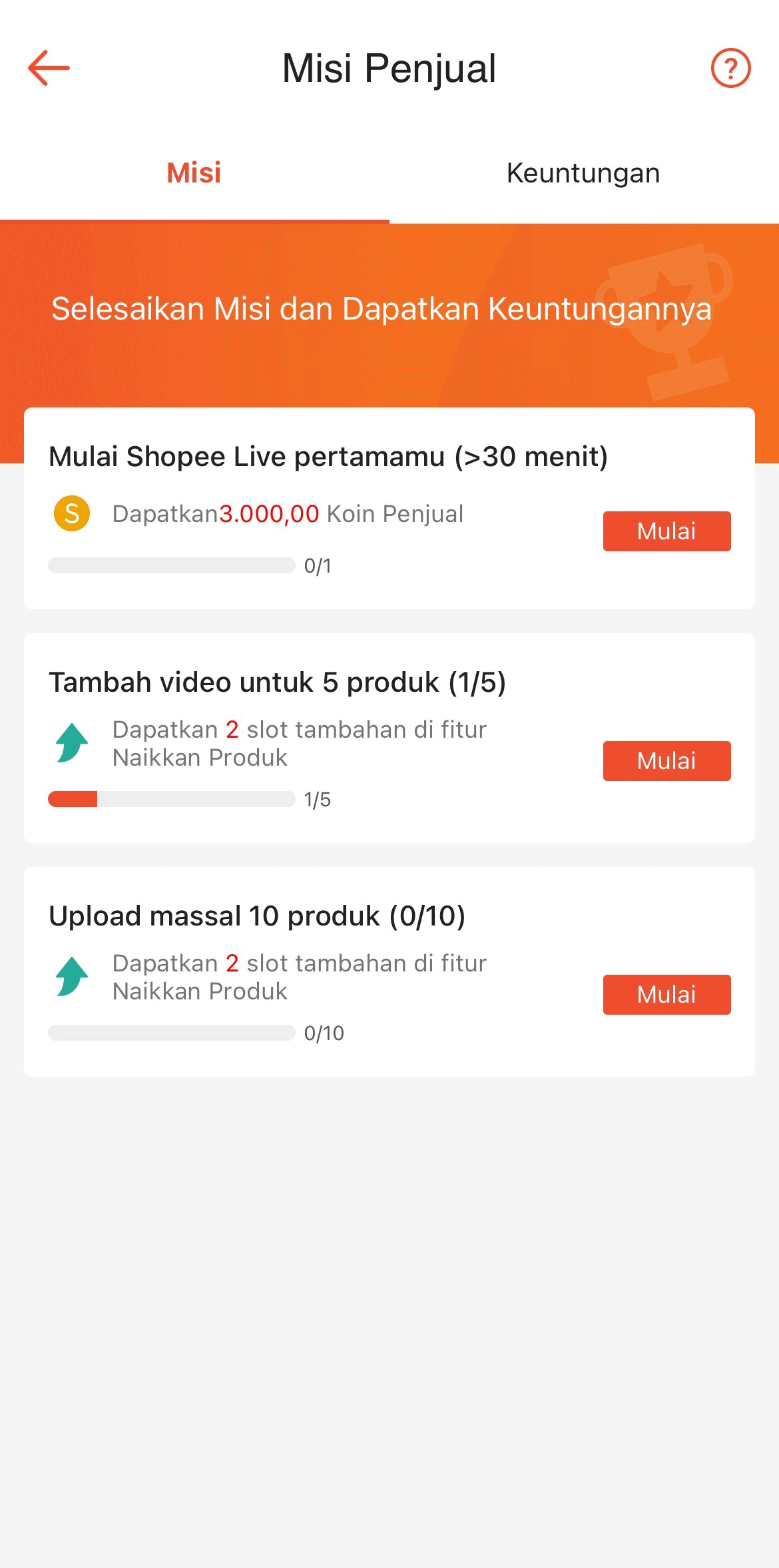The image size is (779, 1568).
Task: Select the Koin Penjual coin icon
Action: click(72, 513)
